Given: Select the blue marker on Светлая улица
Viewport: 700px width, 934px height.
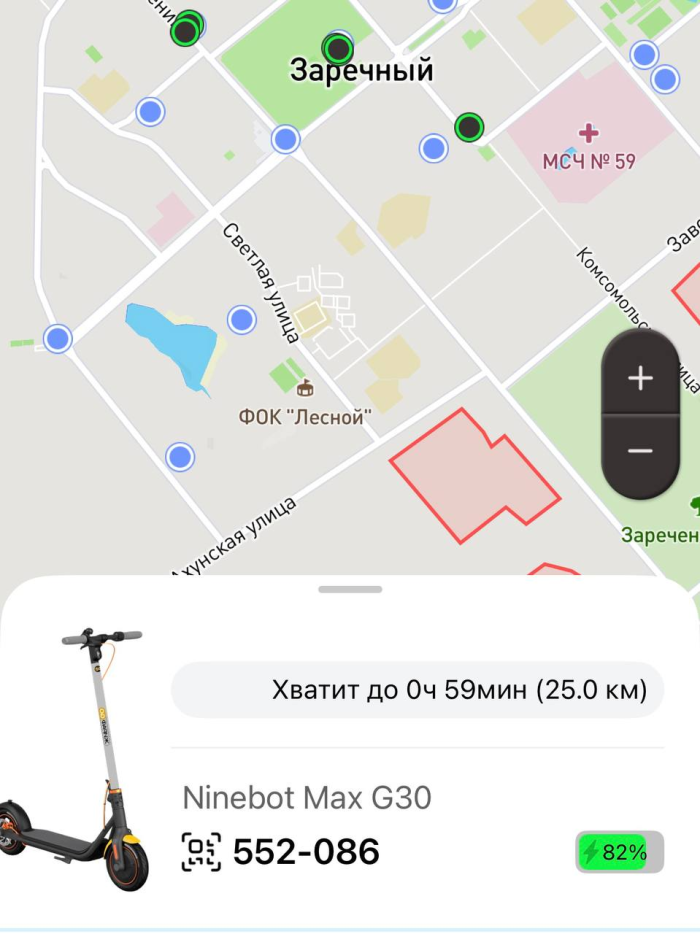Looking at the screenshot, I should (x=242, y=320).
